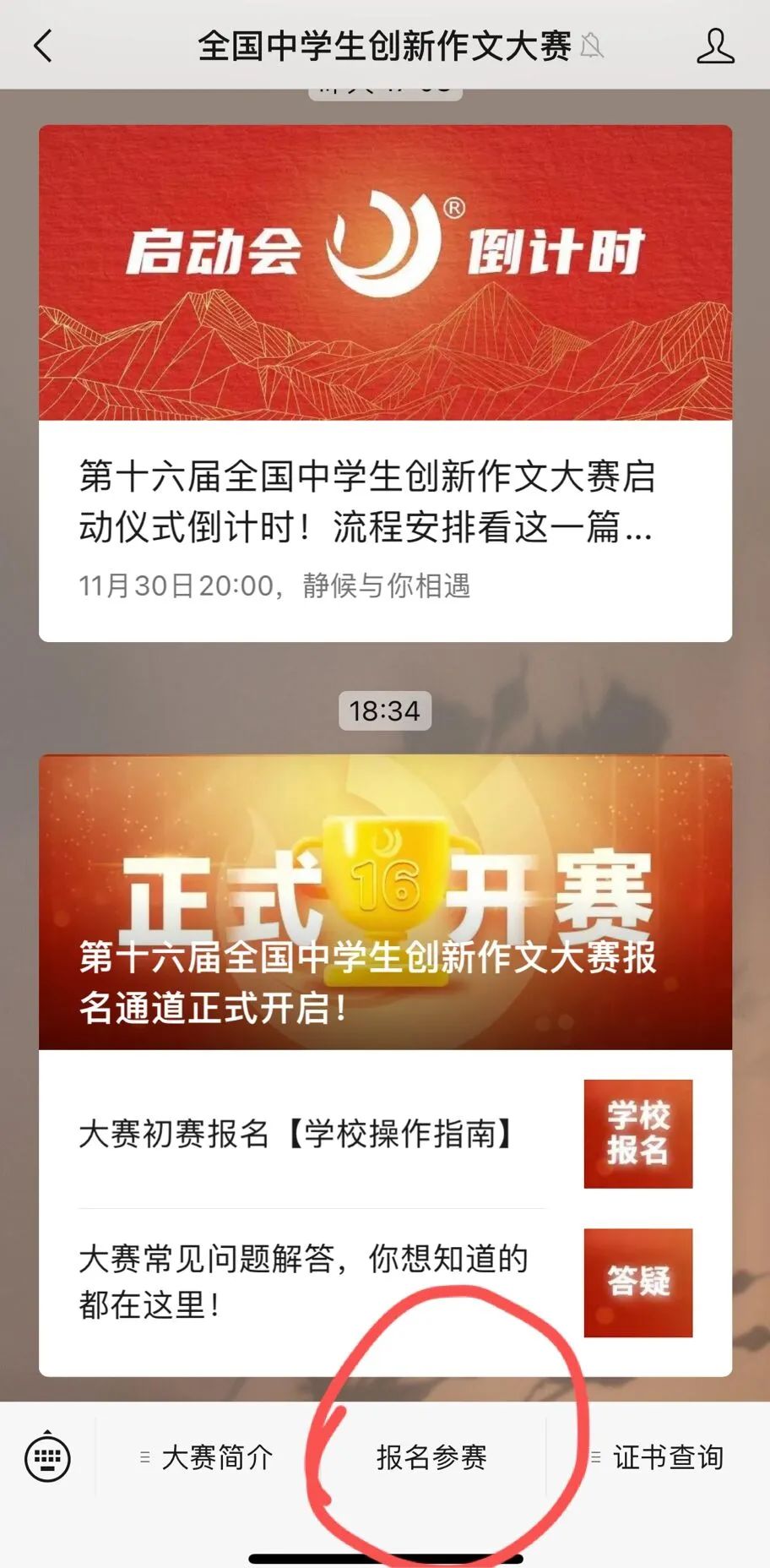The height and width of the screenshot is (1568, 770).
Task: Open the account profile icon
Action: 714,46
